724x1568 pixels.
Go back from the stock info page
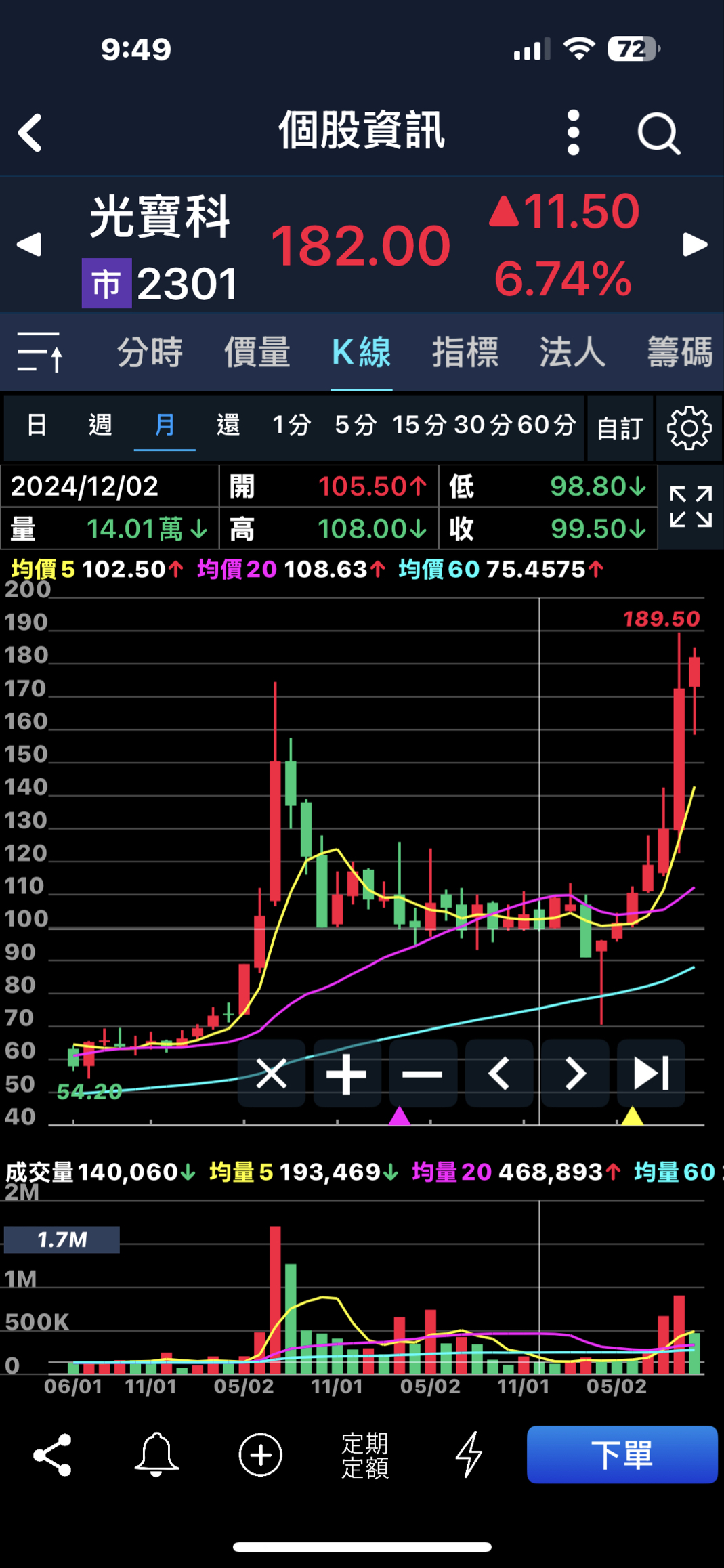click(x=30, y=132)
